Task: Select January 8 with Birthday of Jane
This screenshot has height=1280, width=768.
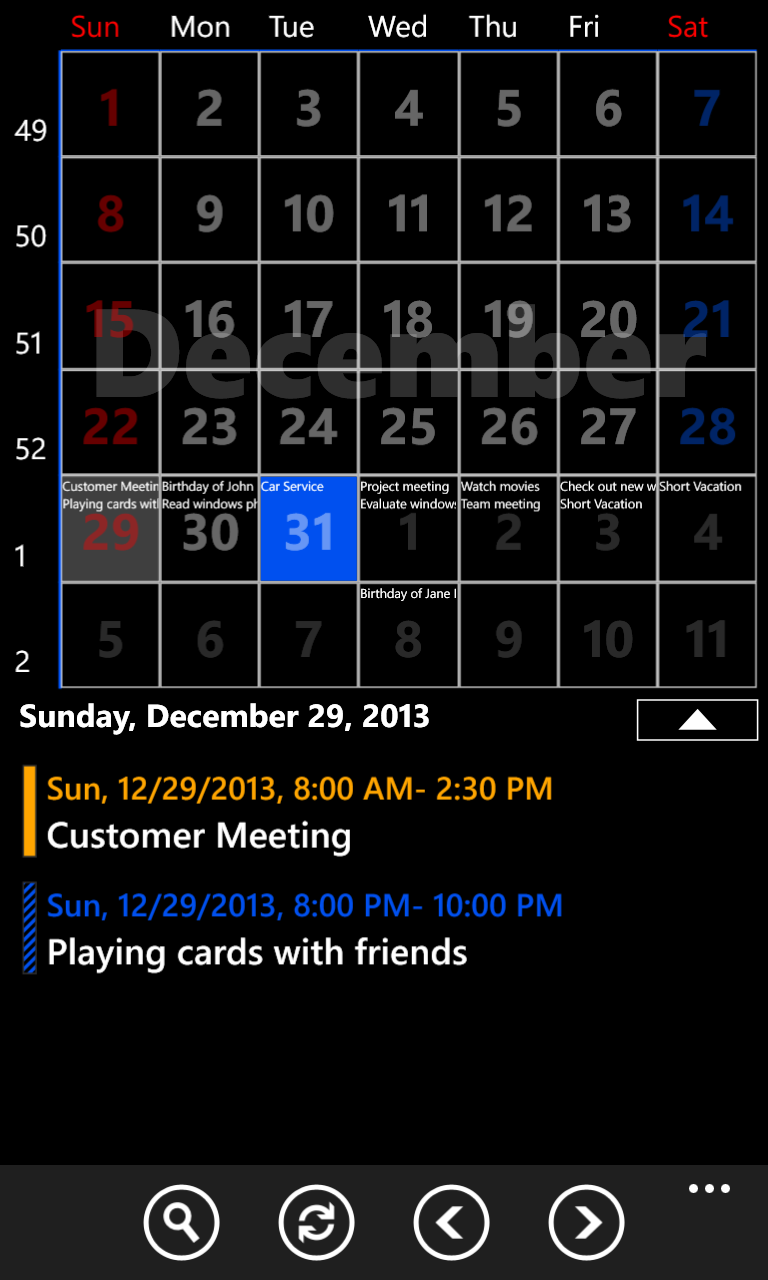Action: coord(408,635)
